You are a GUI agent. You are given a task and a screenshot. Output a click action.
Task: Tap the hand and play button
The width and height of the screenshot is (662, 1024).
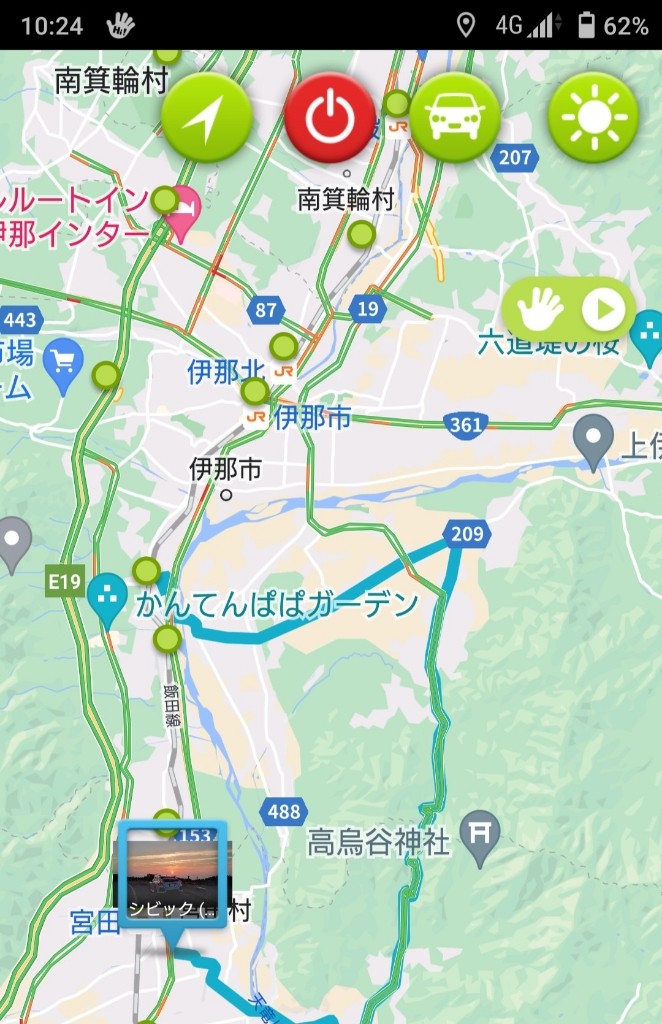(569, 311)
